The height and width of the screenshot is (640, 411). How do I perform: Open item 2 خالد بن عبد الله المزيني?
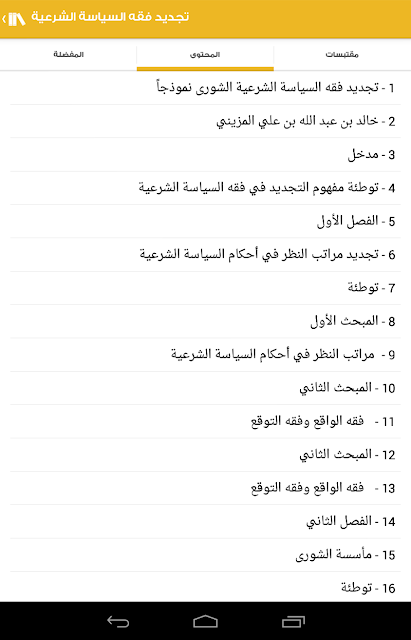pyautogui.click(x=205, y=121)
